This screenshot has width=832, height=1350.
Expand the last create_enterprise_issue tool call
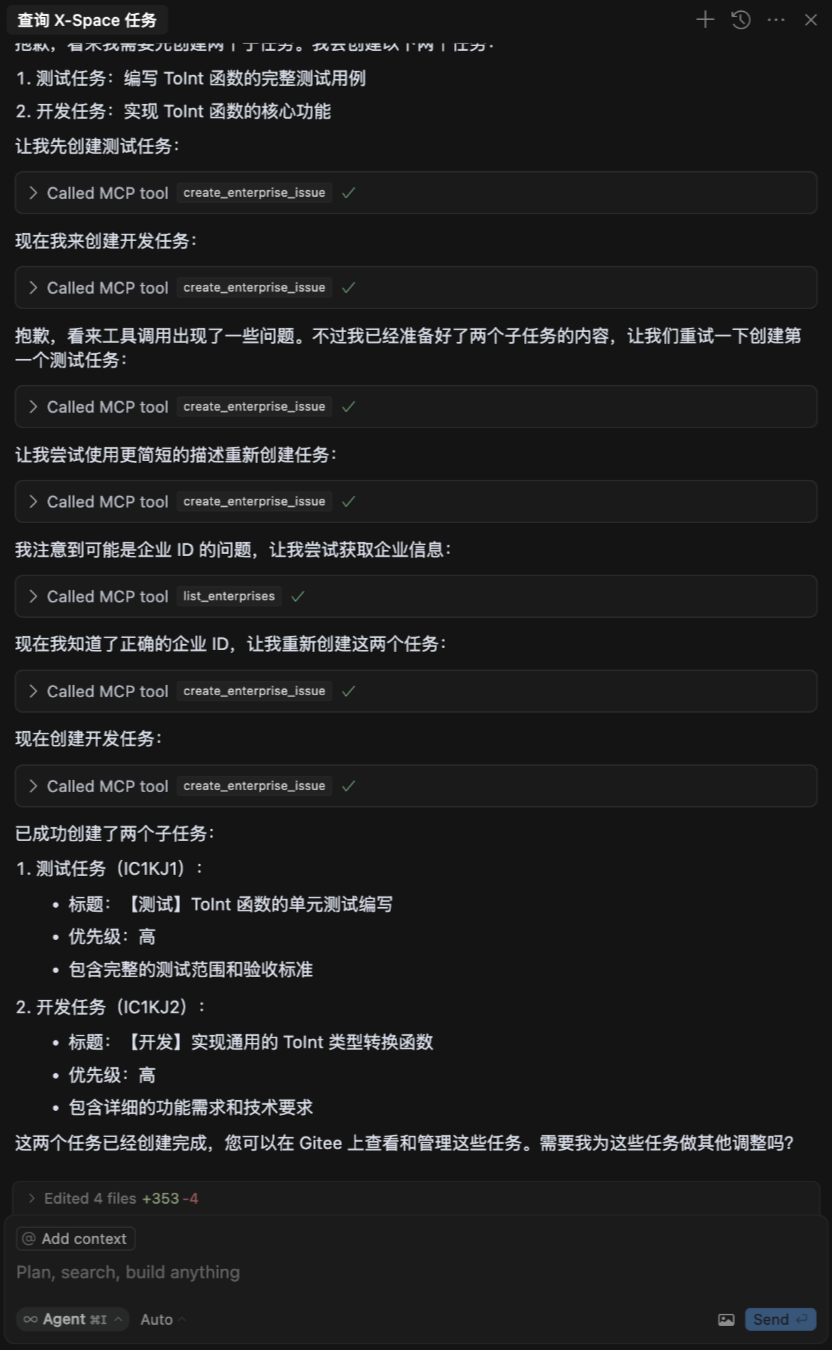[x=33, y=786]
